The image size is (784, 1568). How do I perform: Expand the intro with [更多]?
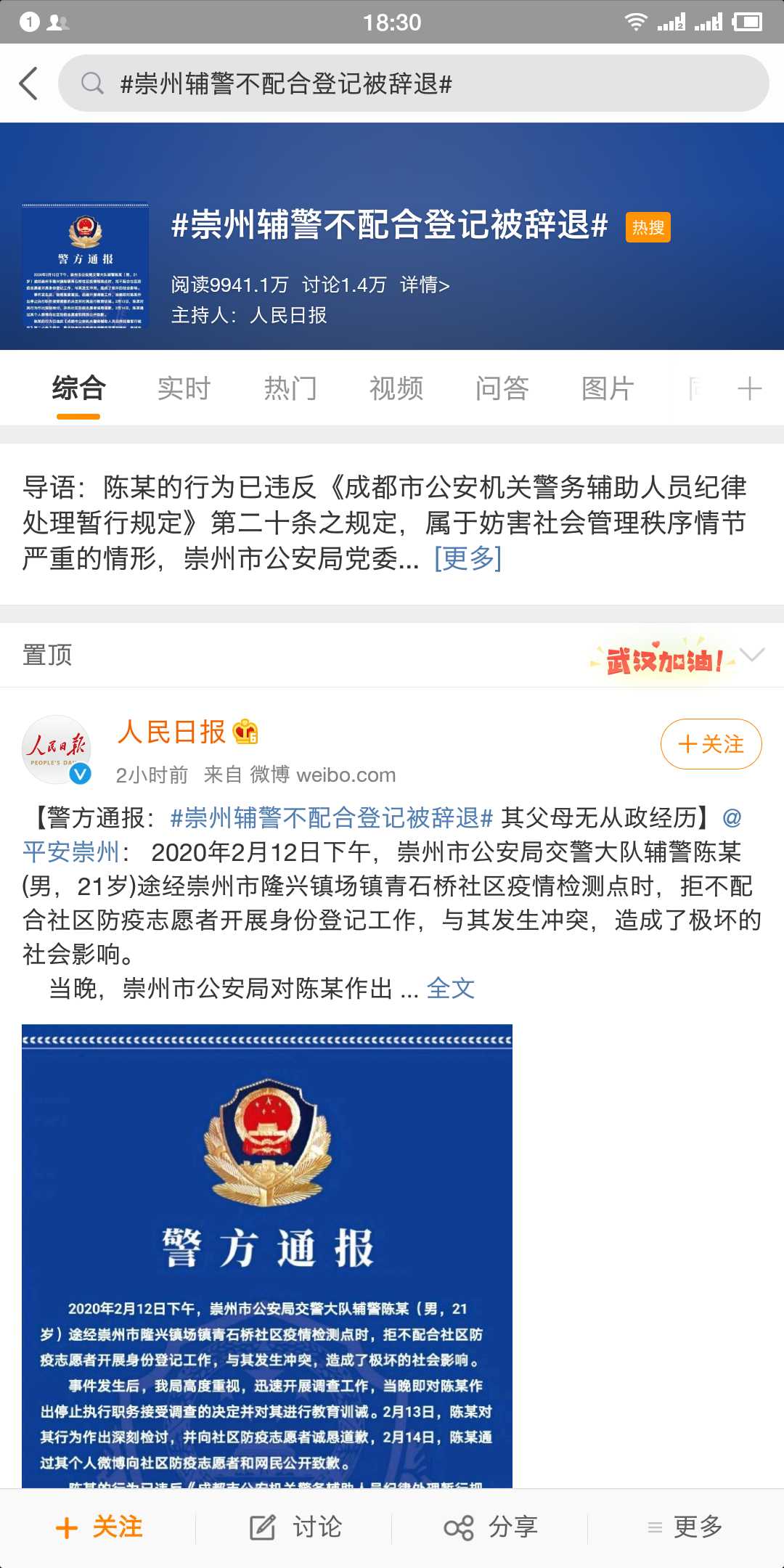click(467, 558)
